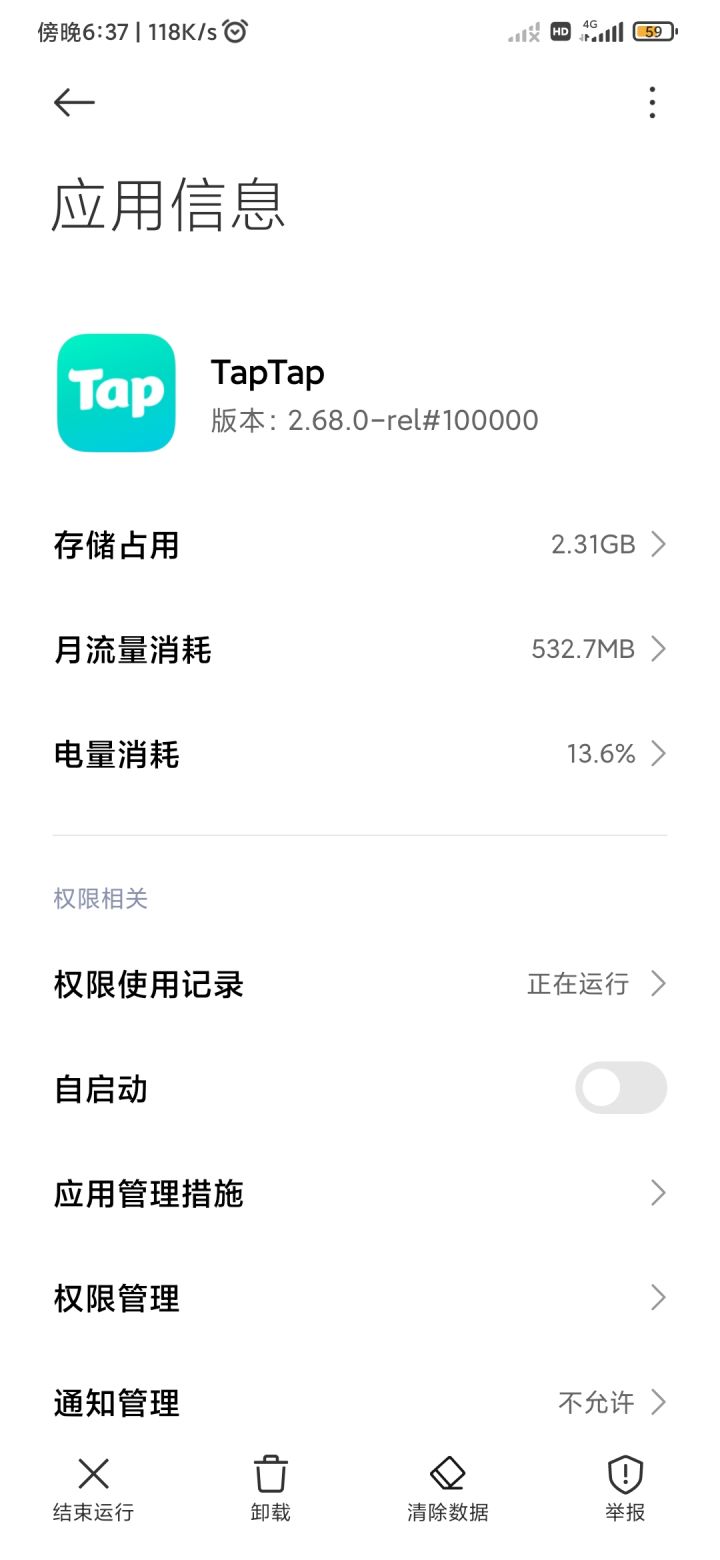Open 电量消耗 battery consumption
This screenshot has width=720, height=1560.
(360, 754)
